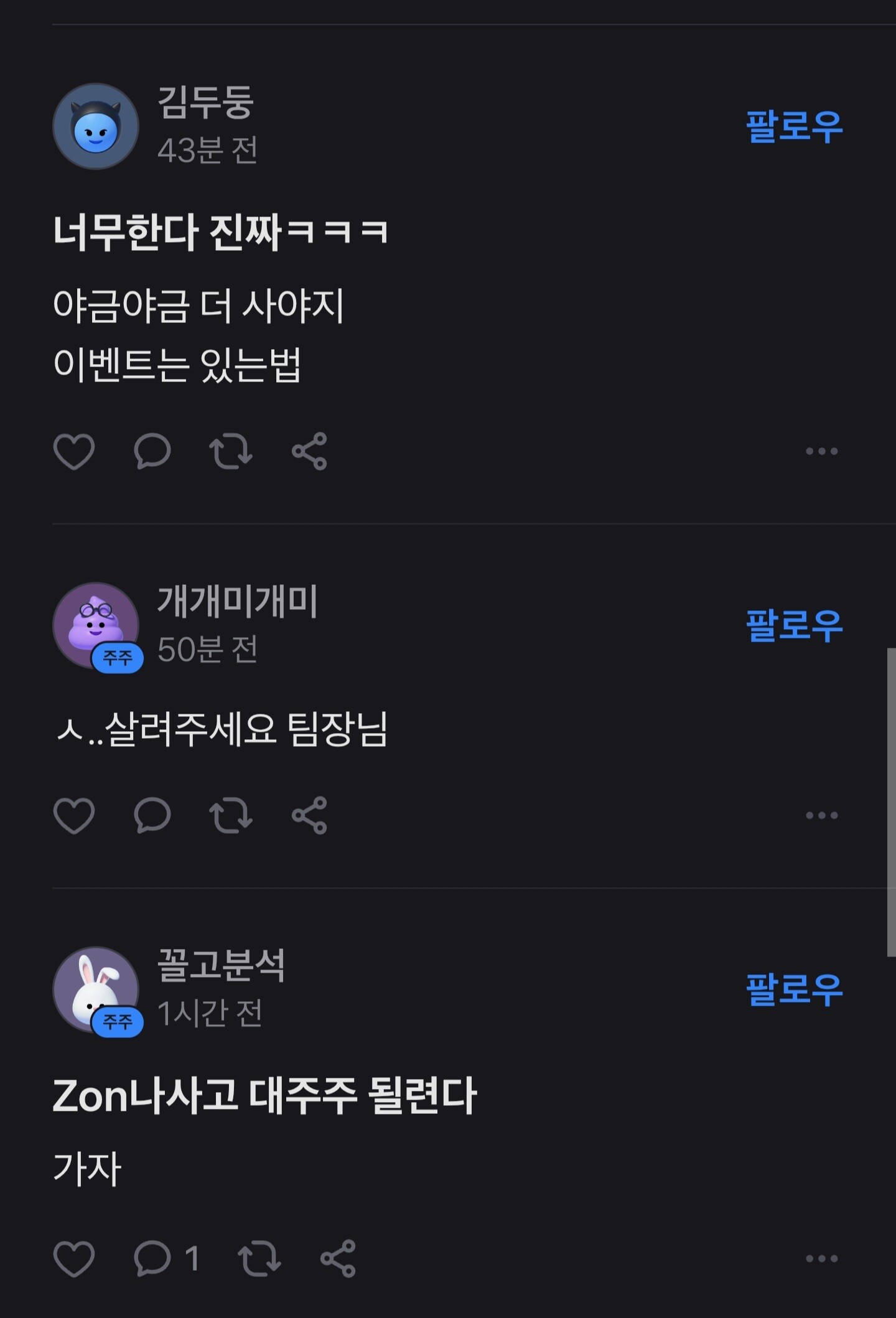Open more options for 김두둥's post
896x1318 pixels.
(x=821, y=451)
